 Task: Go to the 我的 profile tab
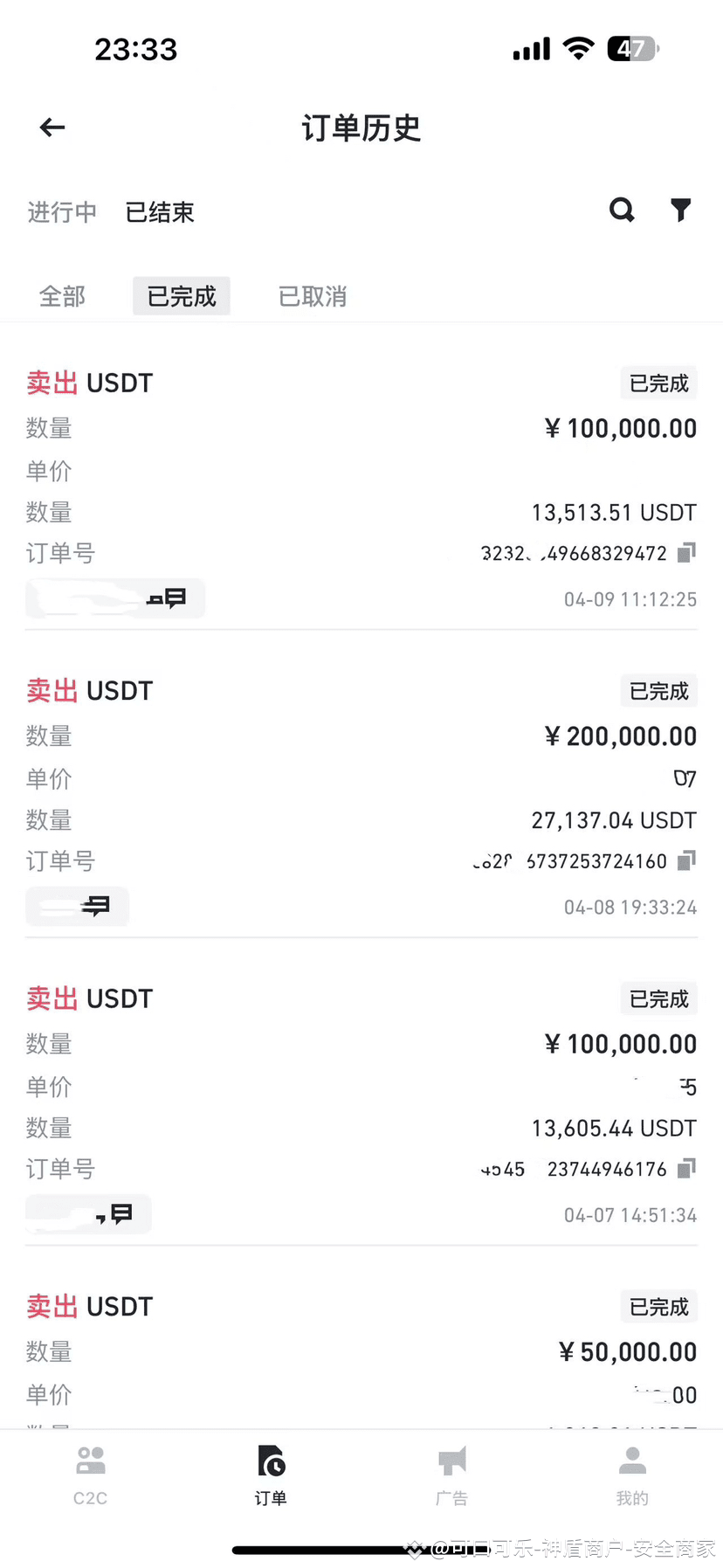tap(632, 1475)
